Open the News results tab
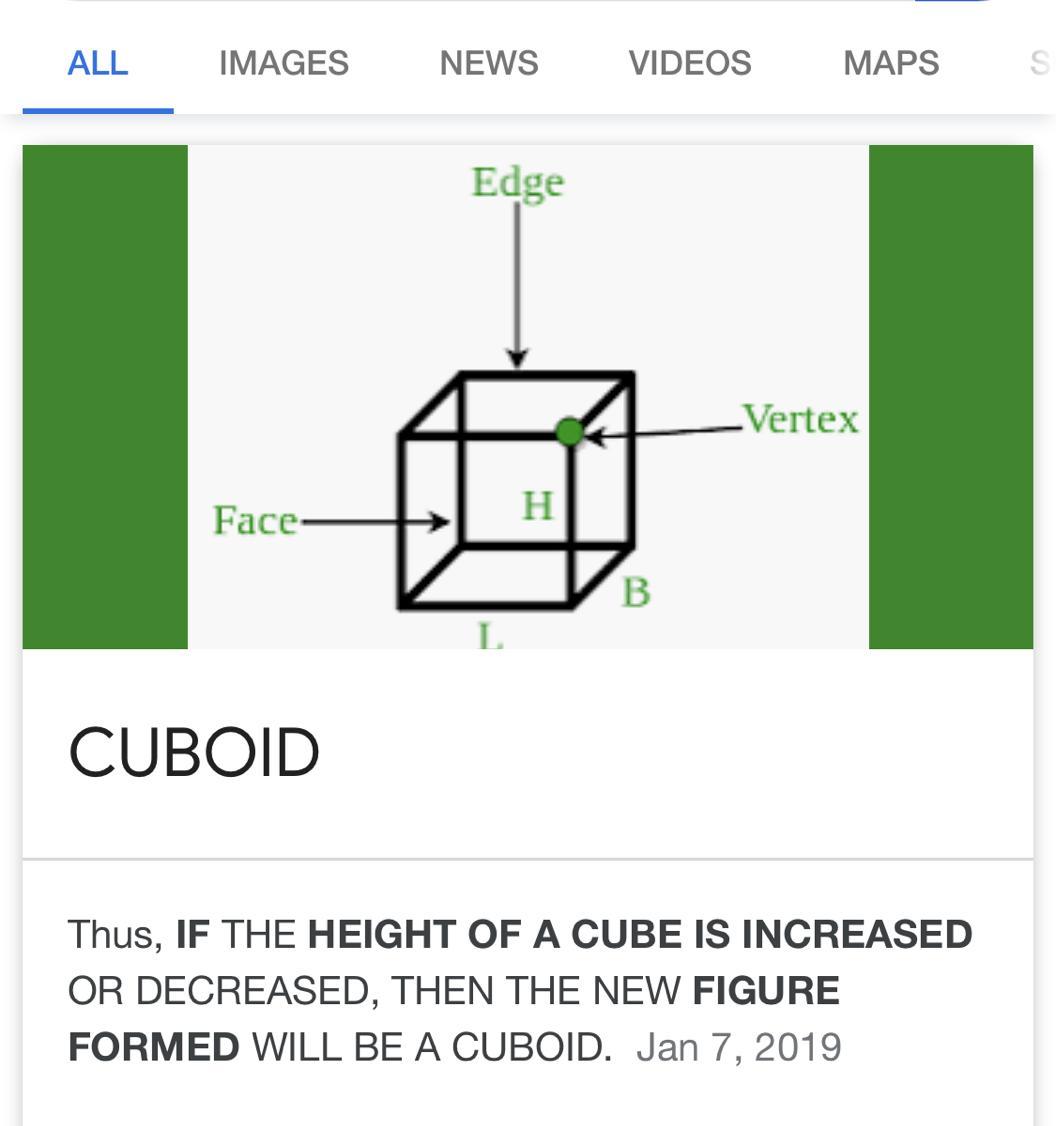This screenshot has width=1056, height=1126. pos(488,63)
